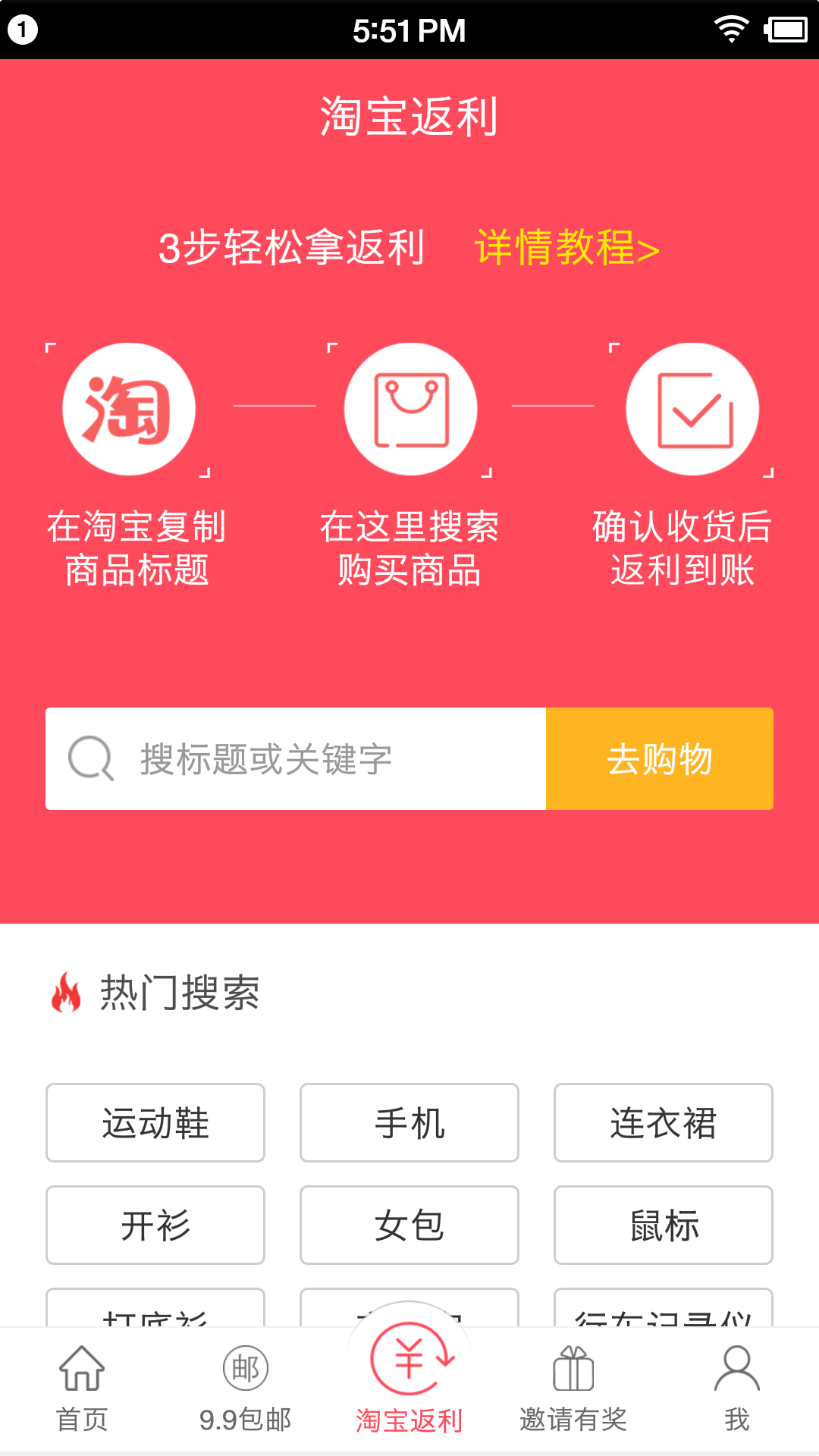This screenshot has height=1456, width=819.
Task: Select hot search 运动鞋
Action: point(155,1123)
